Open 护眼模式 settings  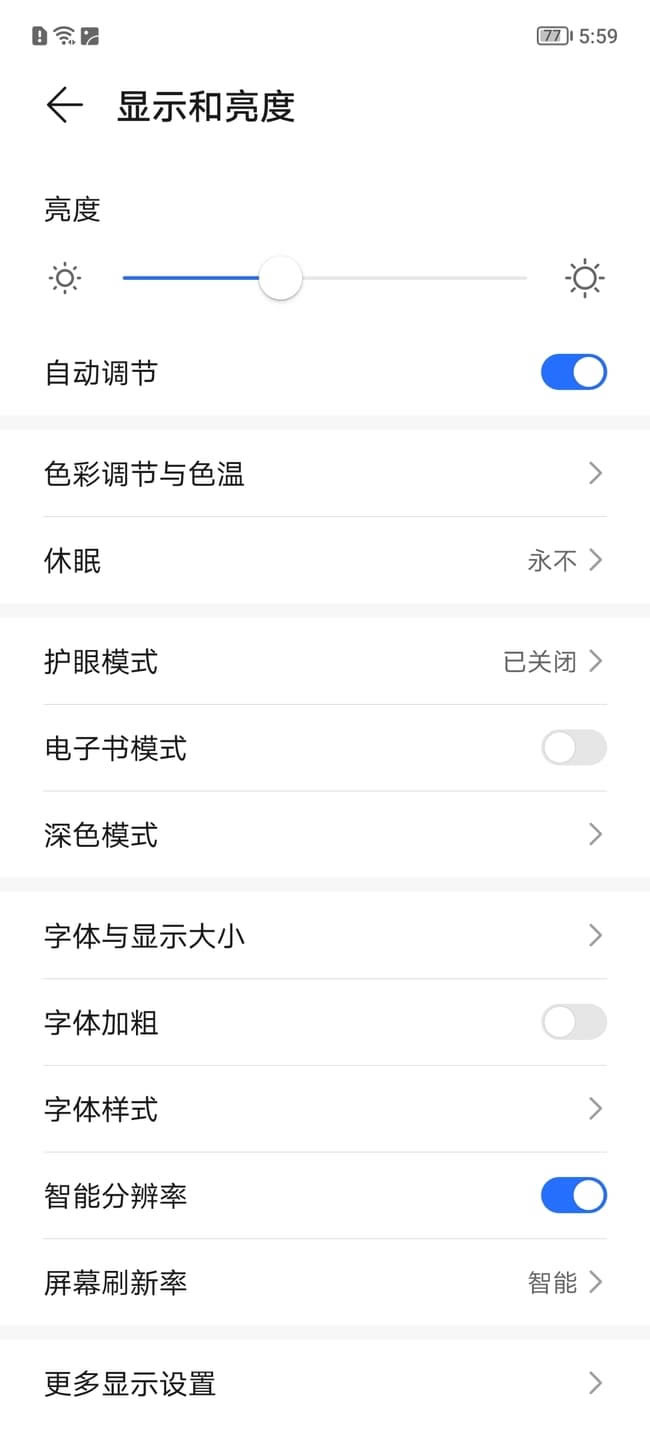324,661
